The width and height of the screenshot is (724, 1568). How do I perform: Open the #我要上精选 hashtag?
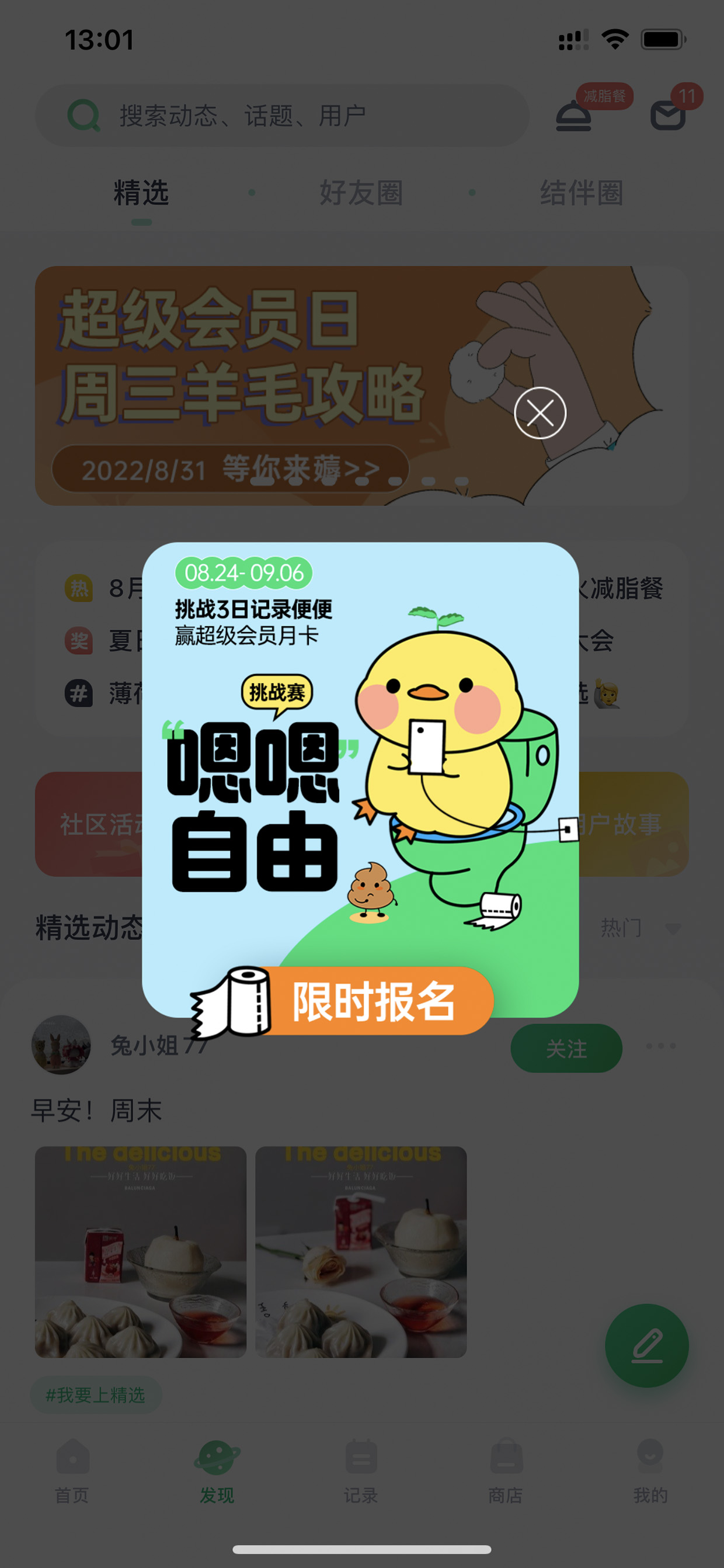(96, 1394)
